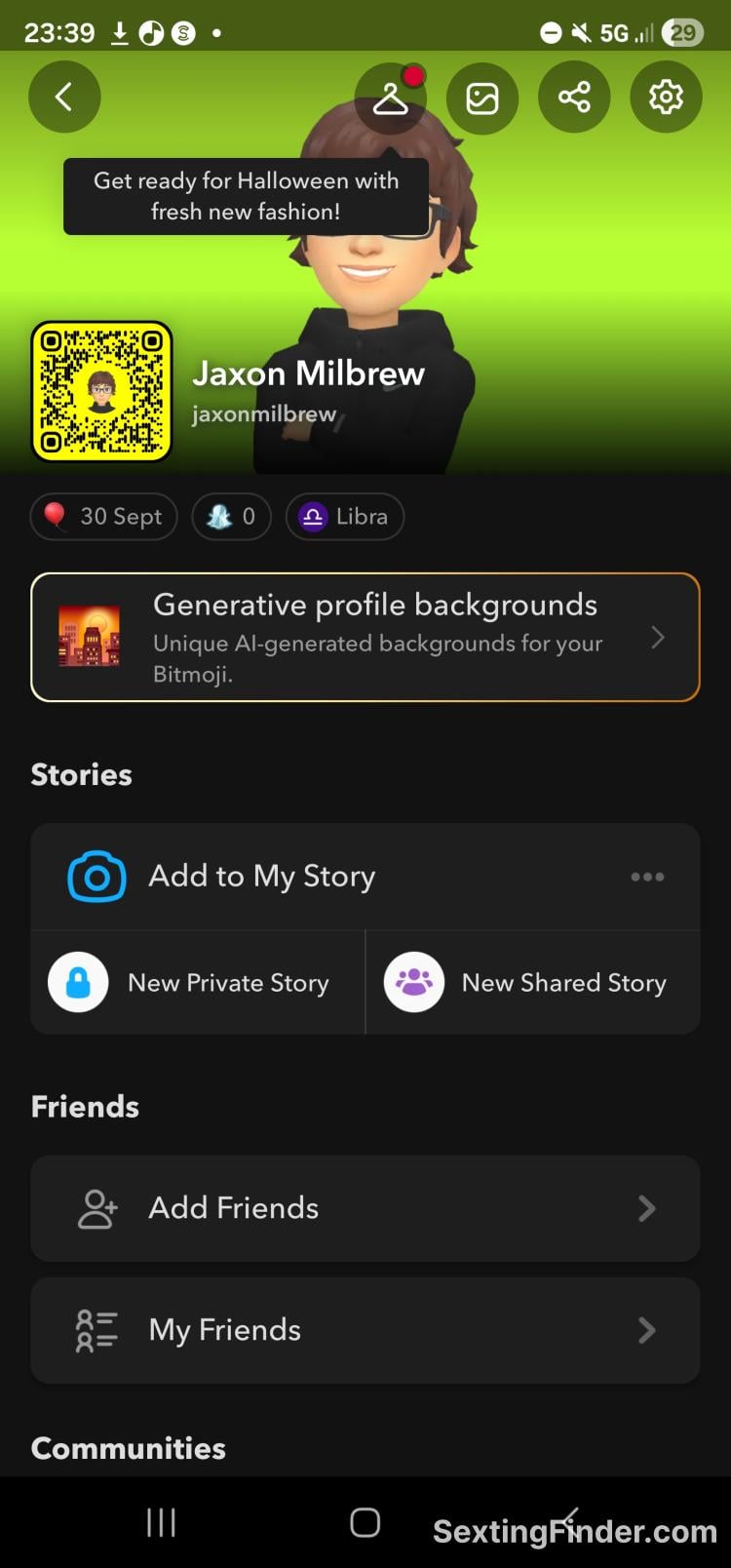The image size is (731, 1568).
Task: Open the profile background image icon
Action: click(482, 98)
